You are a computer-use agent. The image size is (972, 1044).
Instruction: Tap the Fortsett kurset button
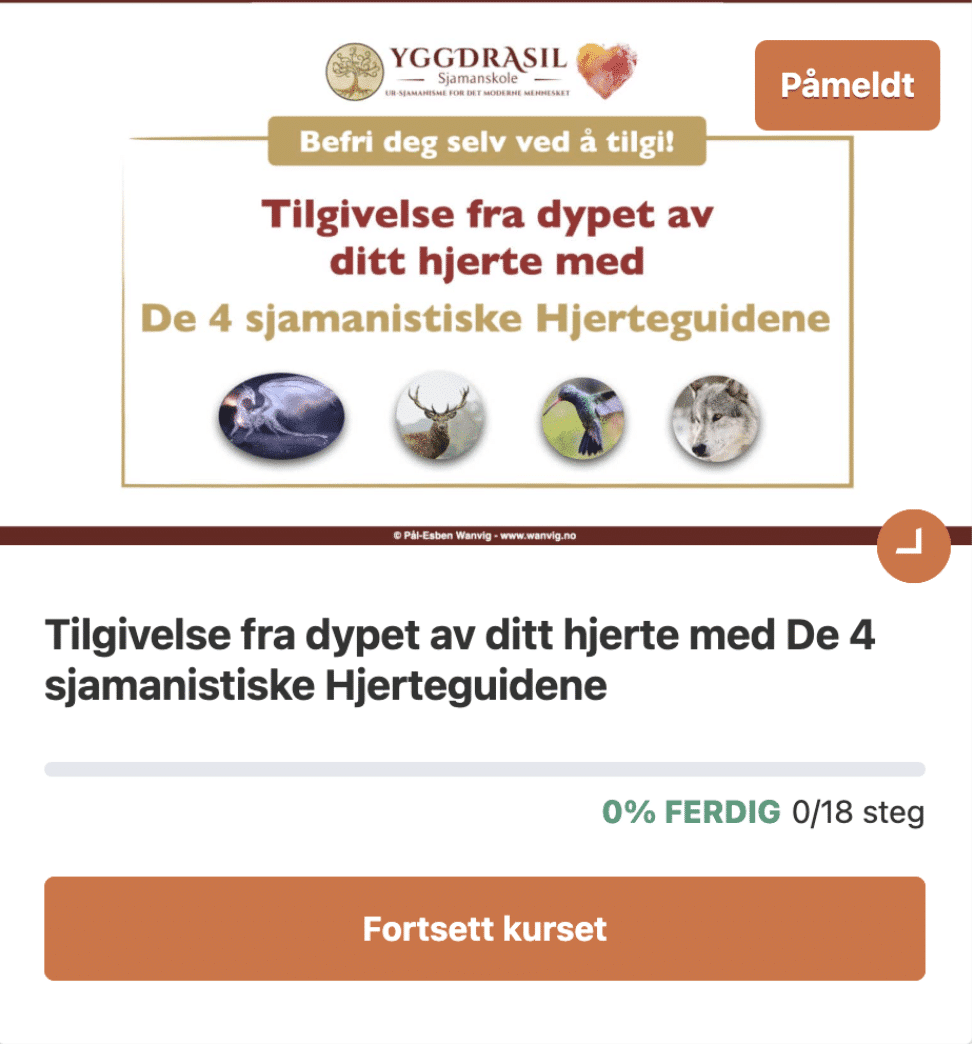484,928
